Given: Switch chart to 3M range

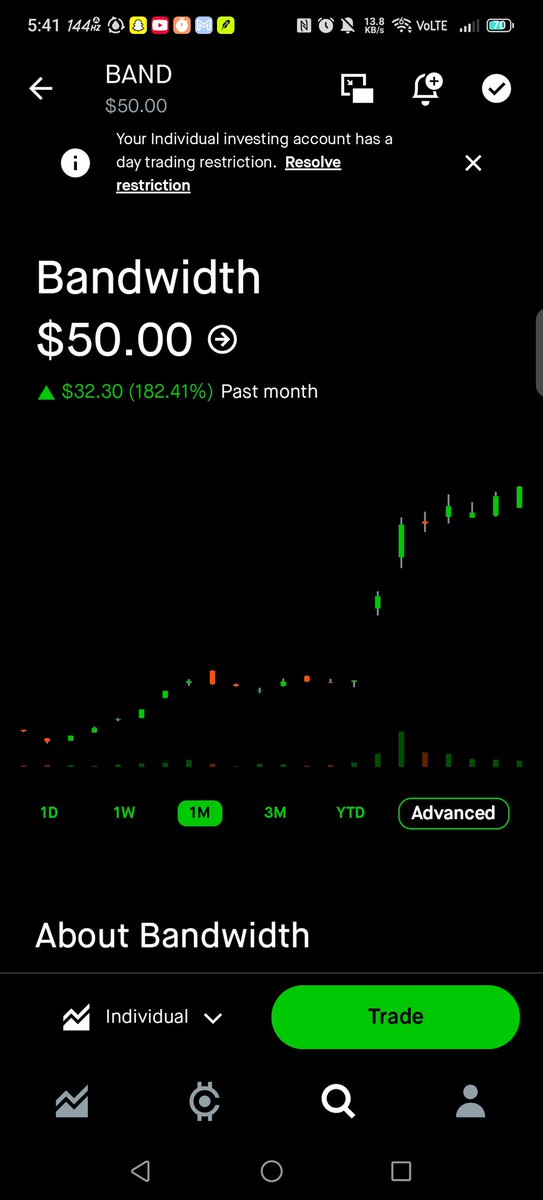Looking at the screenshot, I should click(x=275, y=813).
